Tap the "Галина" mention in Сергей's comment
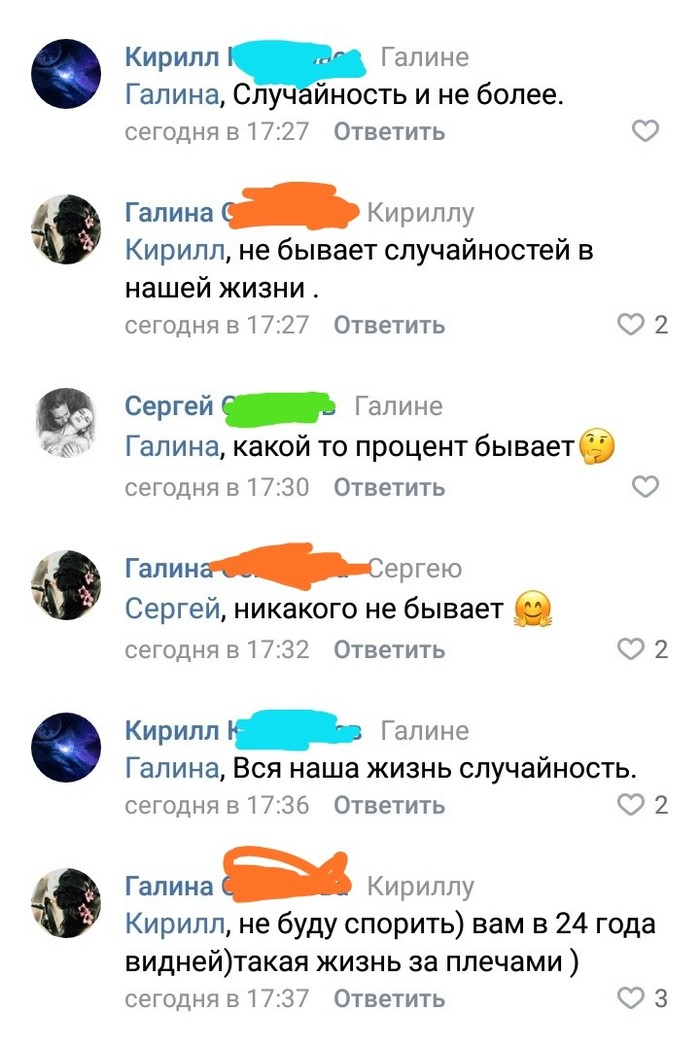 tap(171, 447)
